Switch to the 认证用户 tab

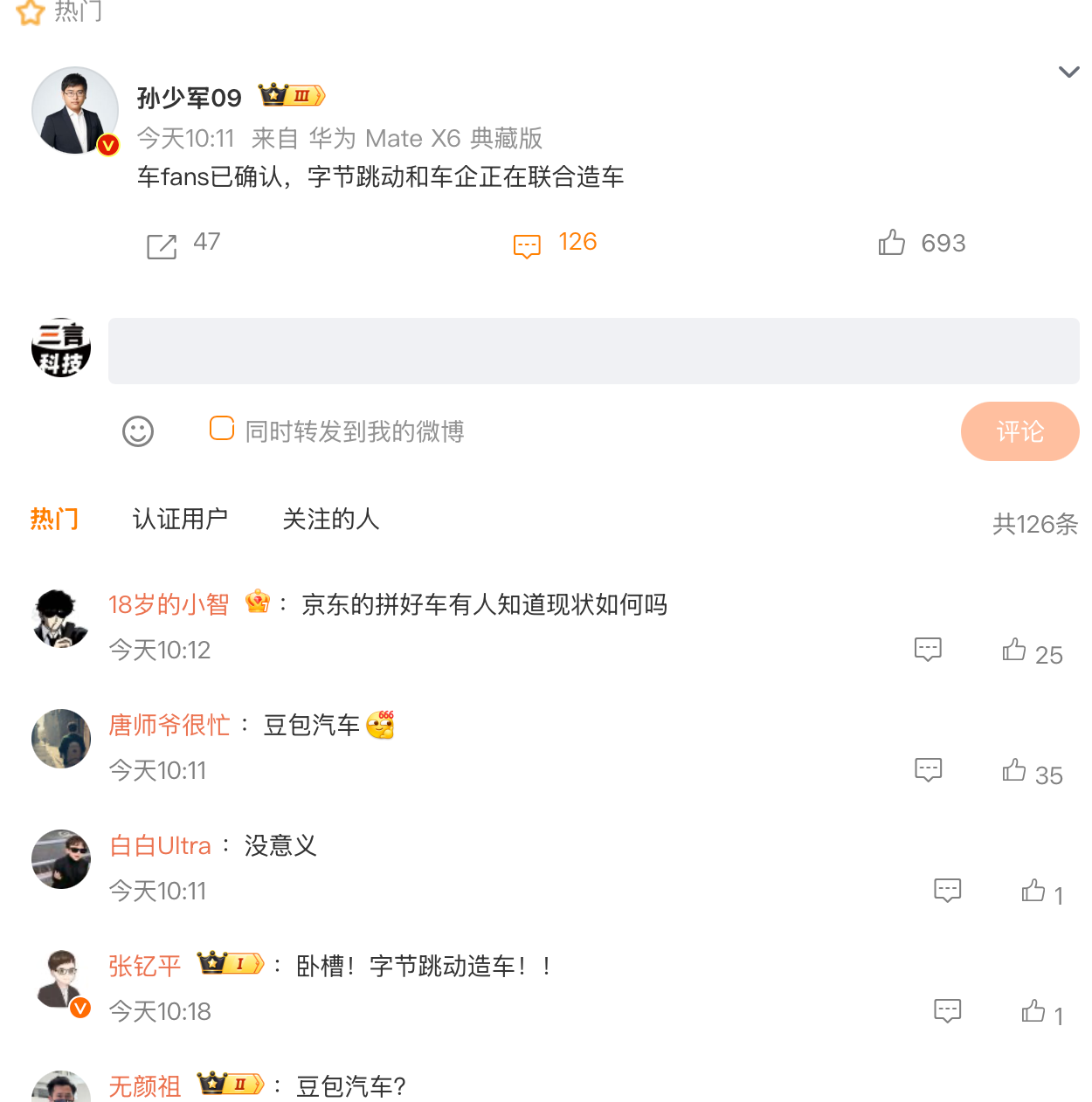179,519
